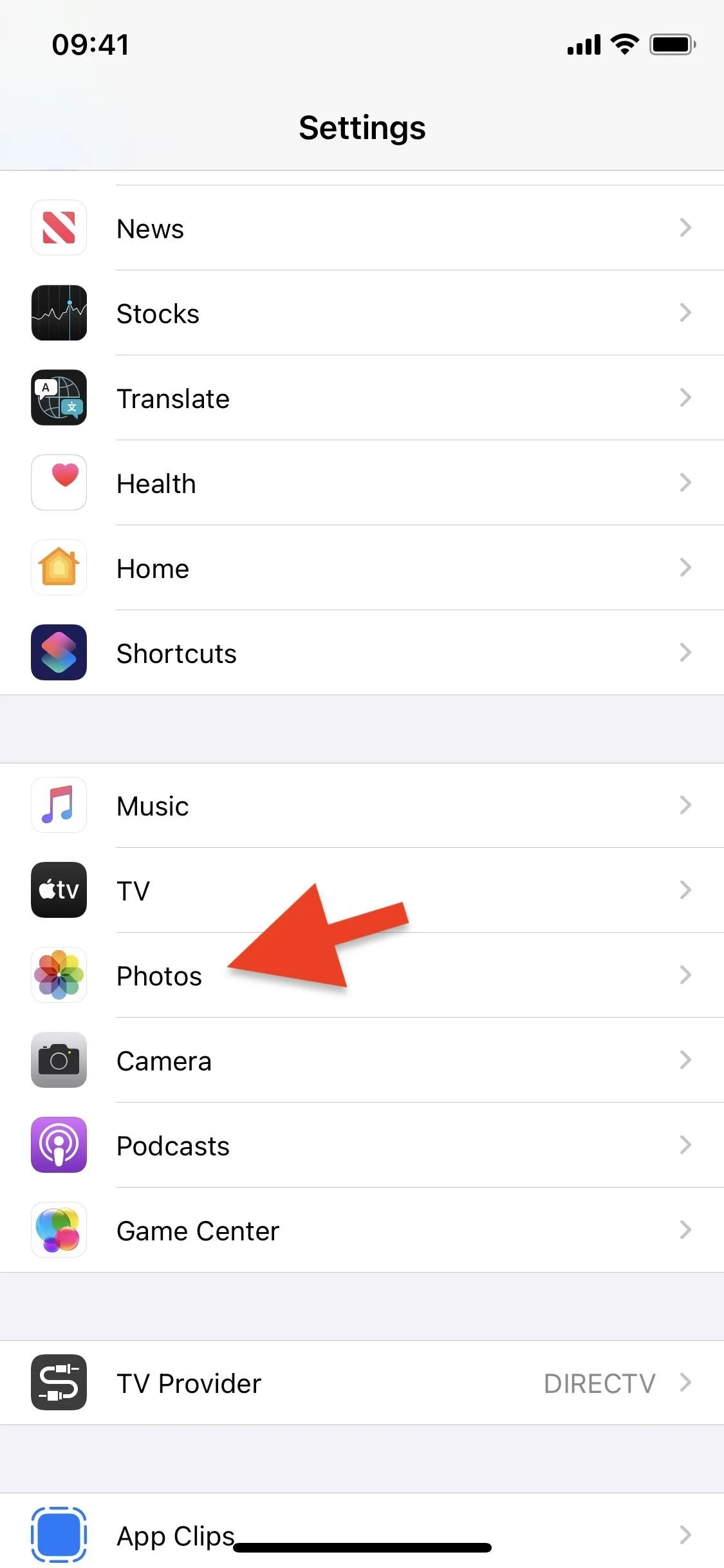Open Shortcuts settings

362,653
